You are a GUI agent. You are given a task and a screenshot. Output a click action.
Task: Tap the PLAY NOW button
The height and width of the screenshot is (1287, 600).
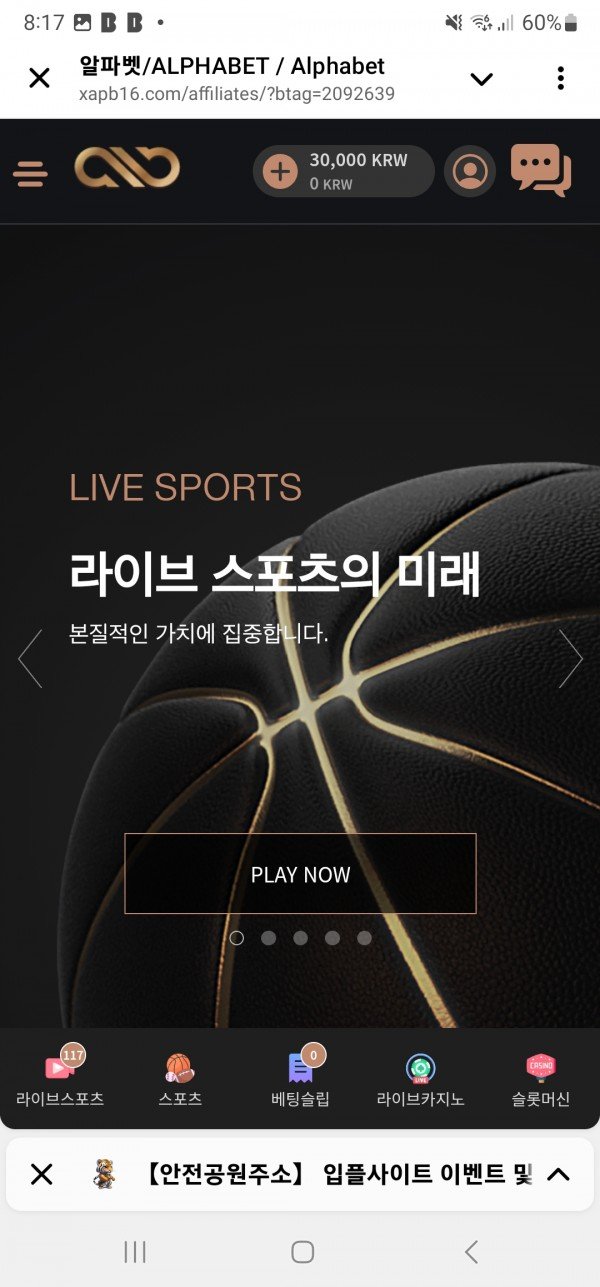pyautogui.click(x=300, y=874)
